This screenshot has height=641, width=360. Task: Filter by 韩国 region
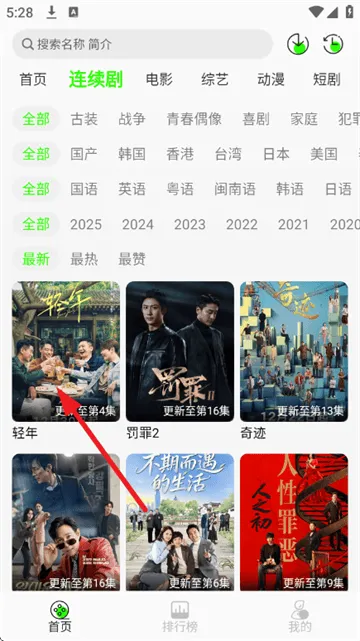coord(132,154)
